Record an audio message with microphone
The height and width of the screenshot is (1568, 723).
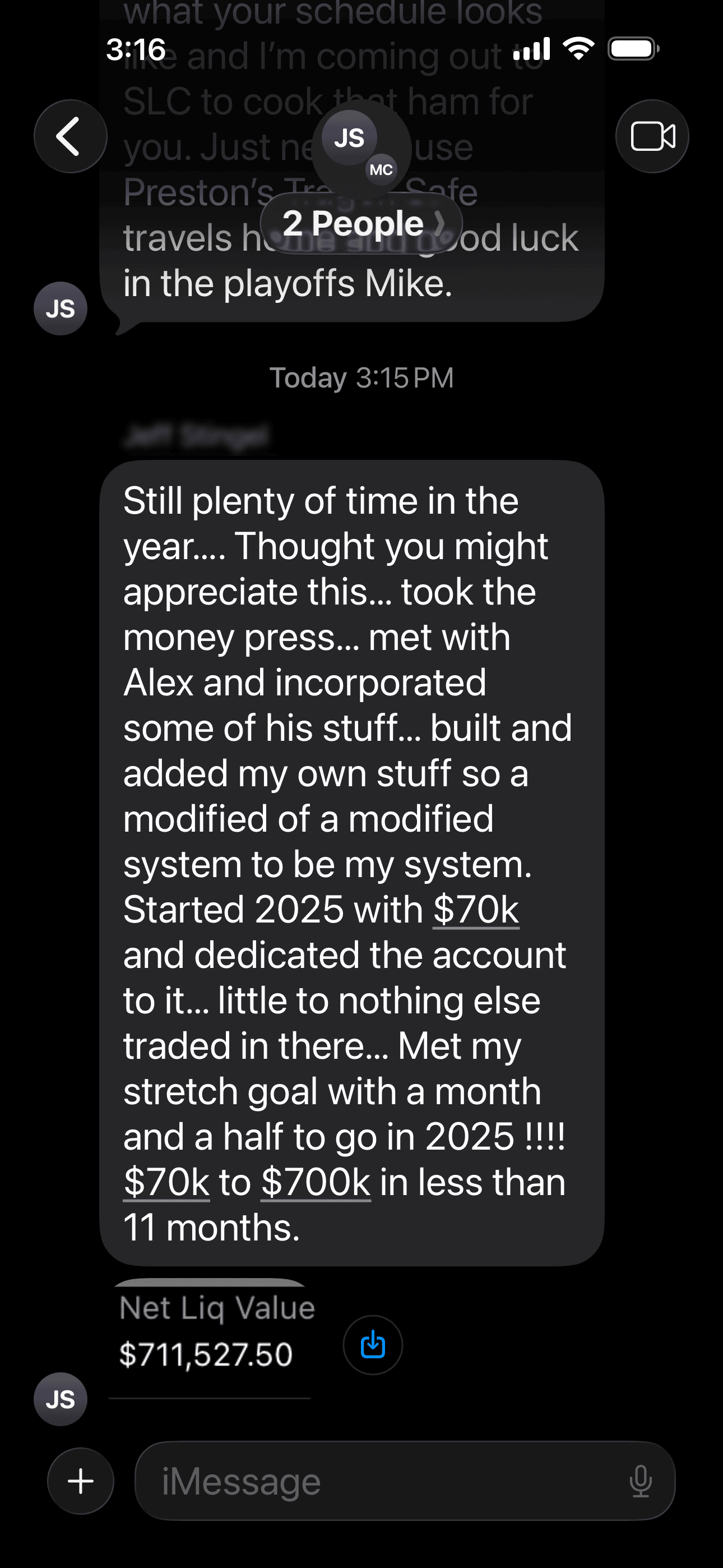pos(640,1481)
